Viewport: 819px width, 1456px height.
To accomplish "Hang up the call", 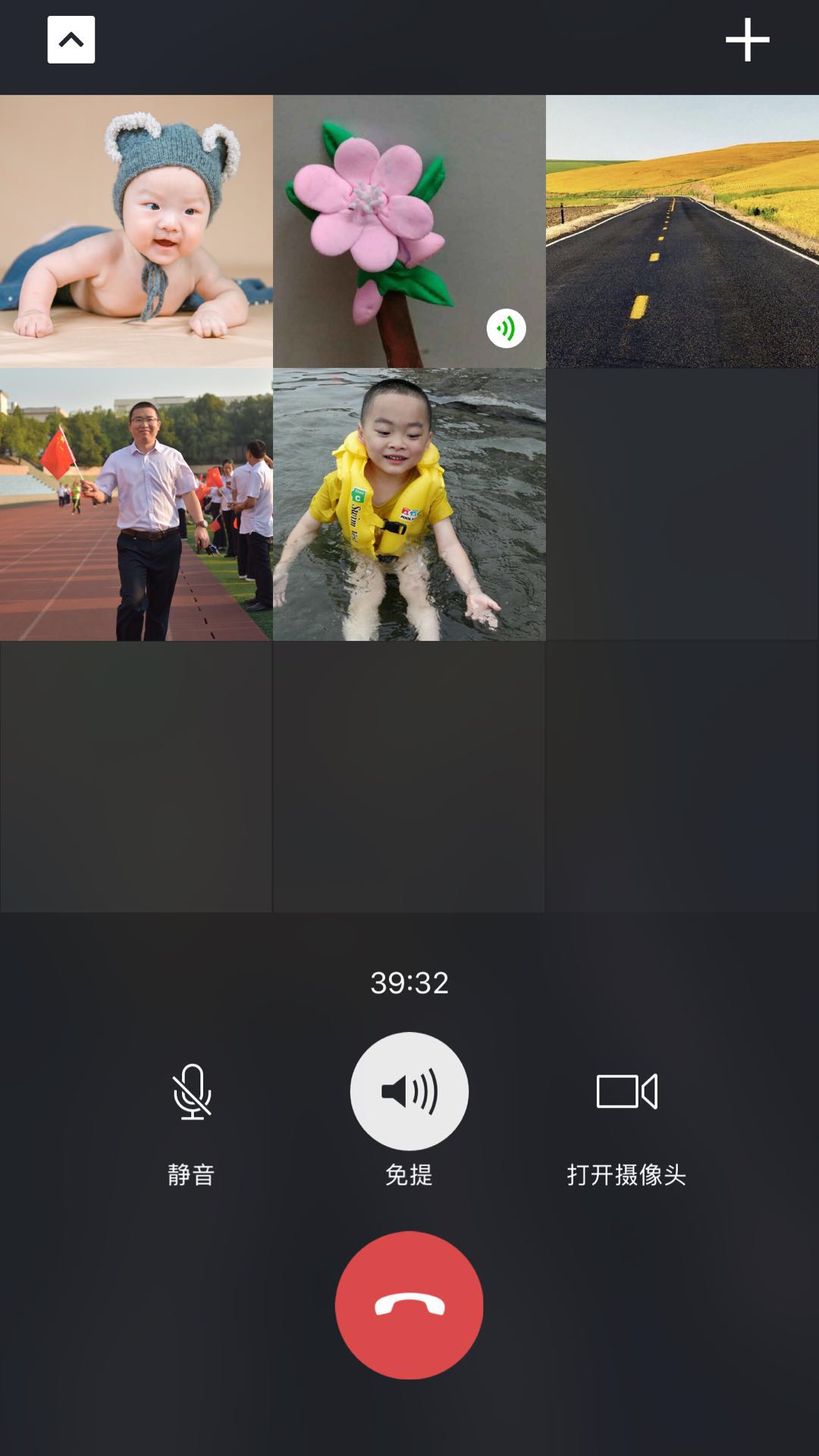I will tap(409, 1305).
